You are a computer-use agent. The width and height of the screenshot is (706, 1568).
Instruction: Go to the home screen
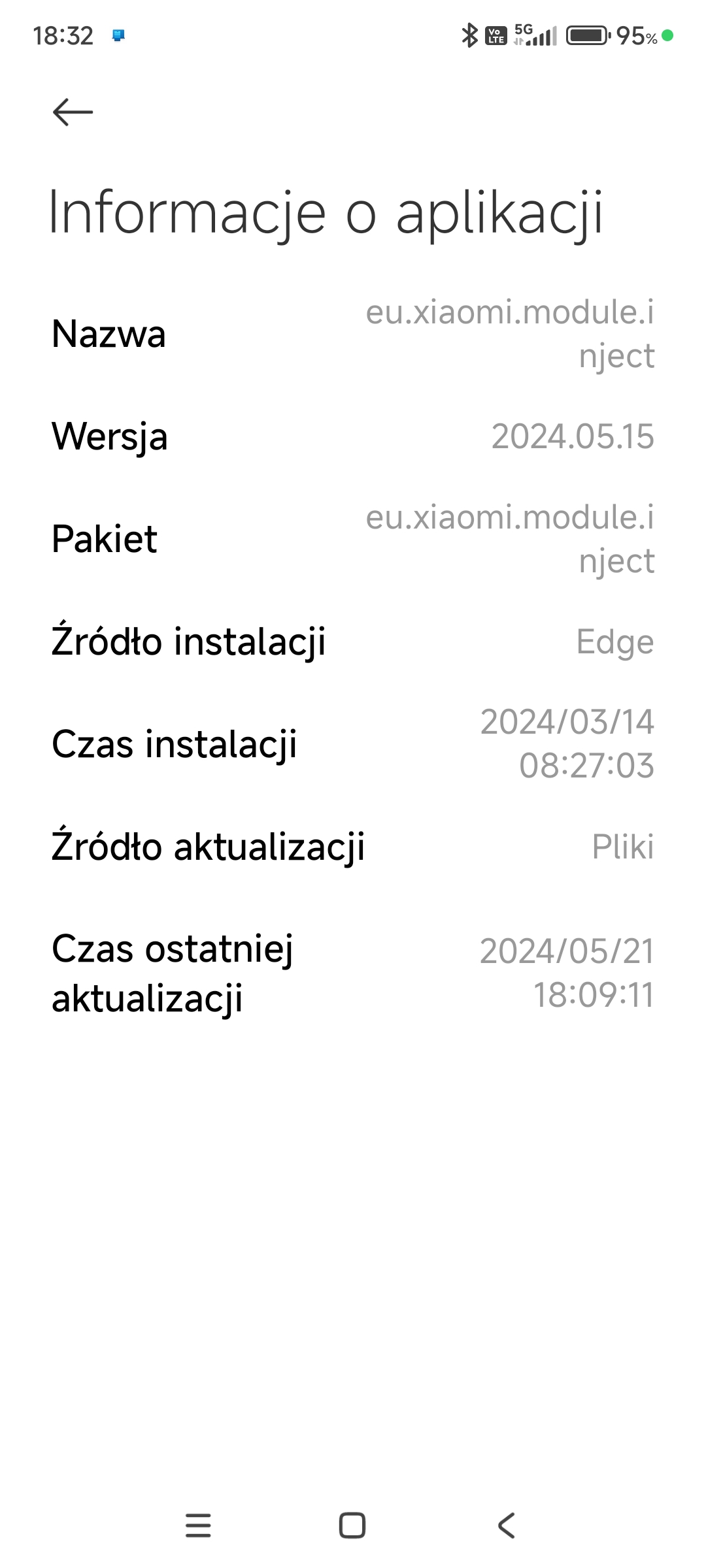(x=352, y=1526)
